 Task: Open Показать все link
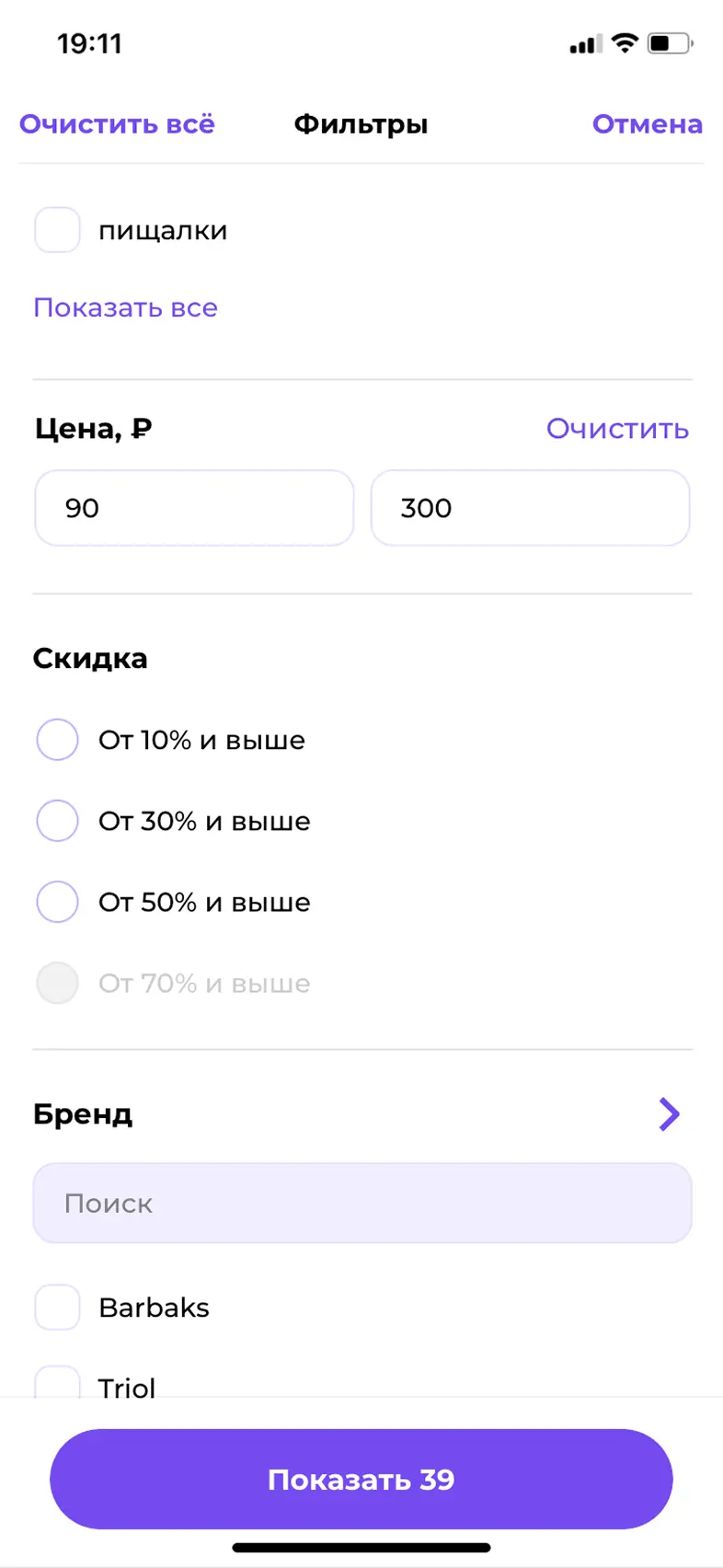tap(125, 307)
